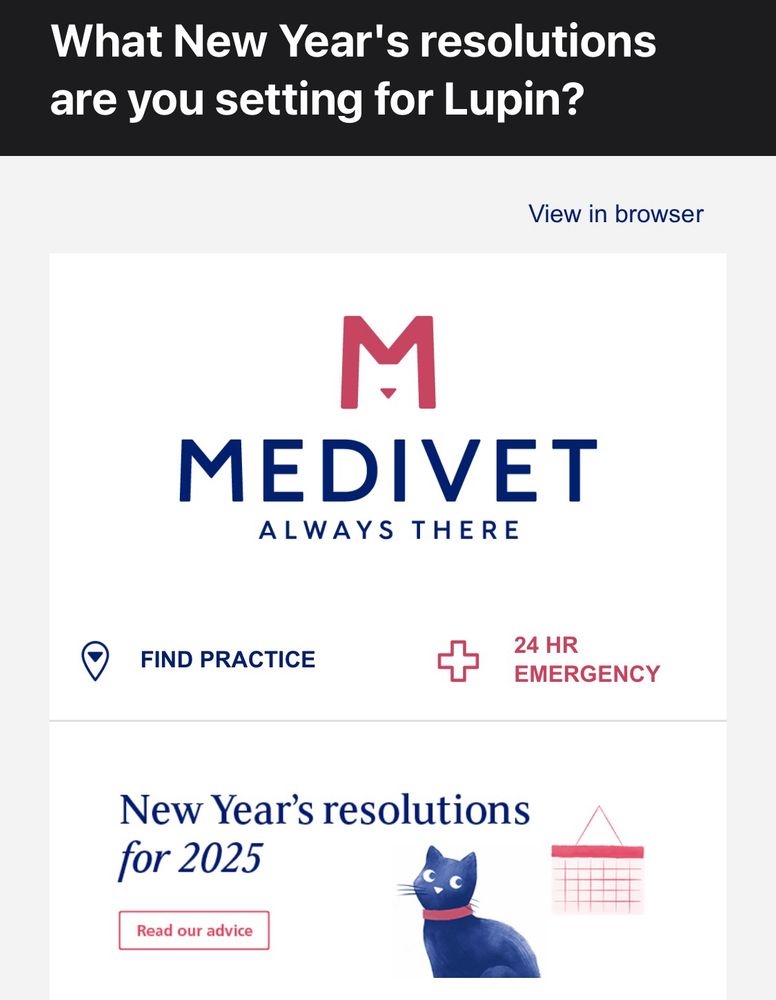The height and width of the screenshot is (1000, 776).
Task: Tap the Read our advice button
Action: pos(194,930)
